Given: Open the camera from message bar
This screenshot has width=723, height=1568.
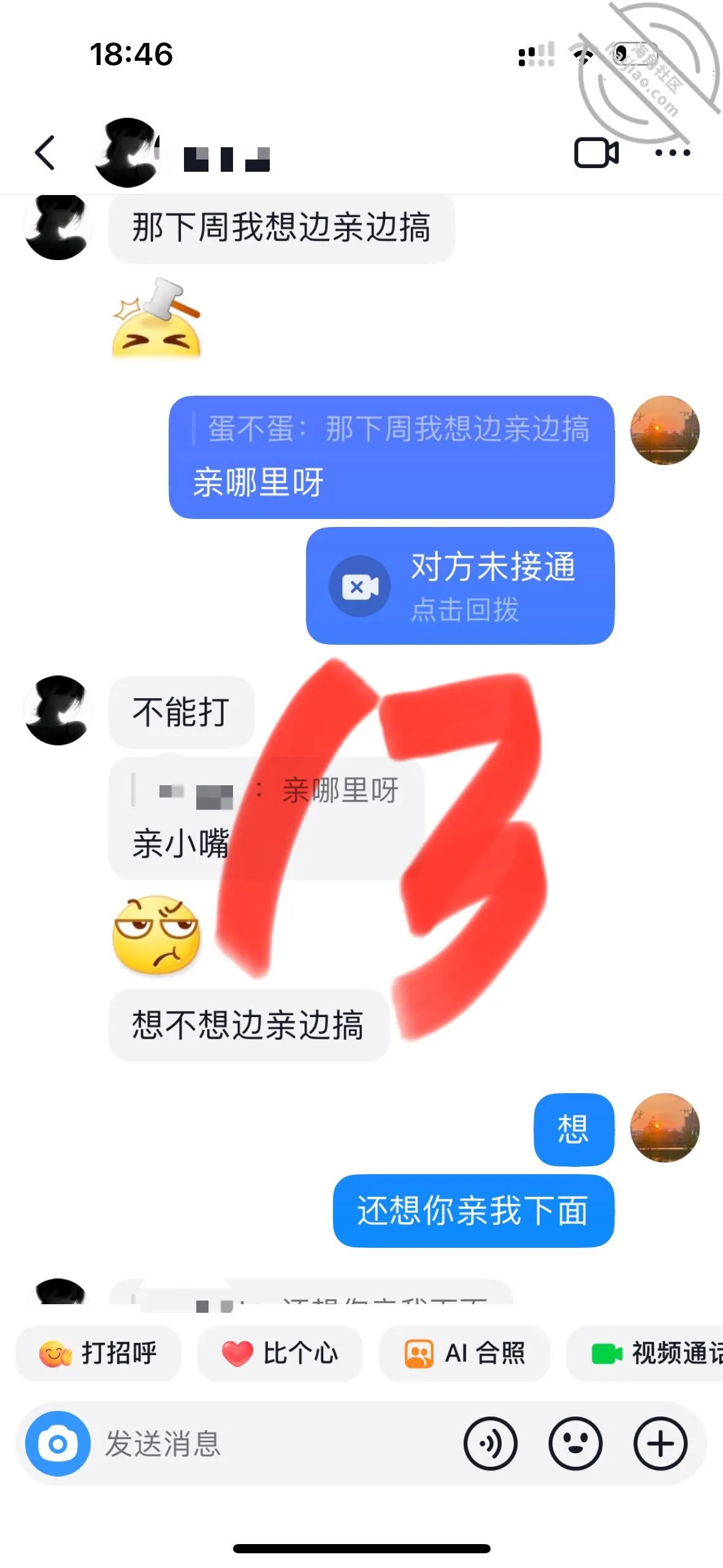Looking at the screenshot, I should (x=58, y=1443).
